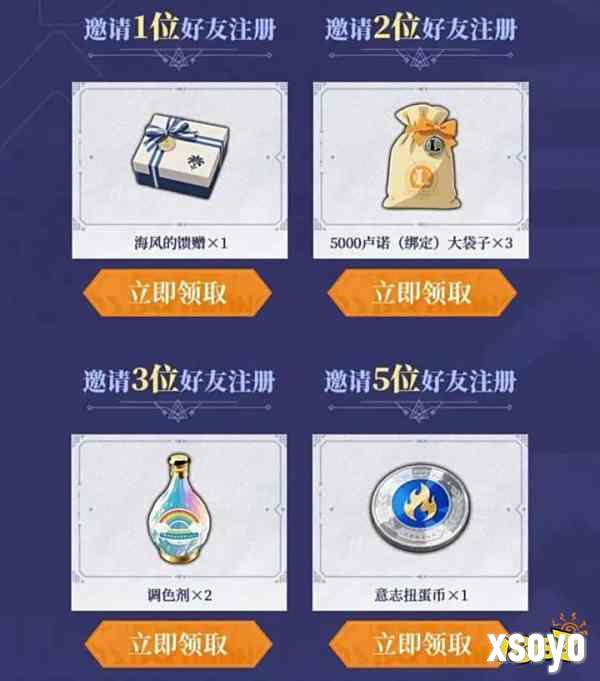Claim the 调色剂 reward for 3 invites

(178, 642)
